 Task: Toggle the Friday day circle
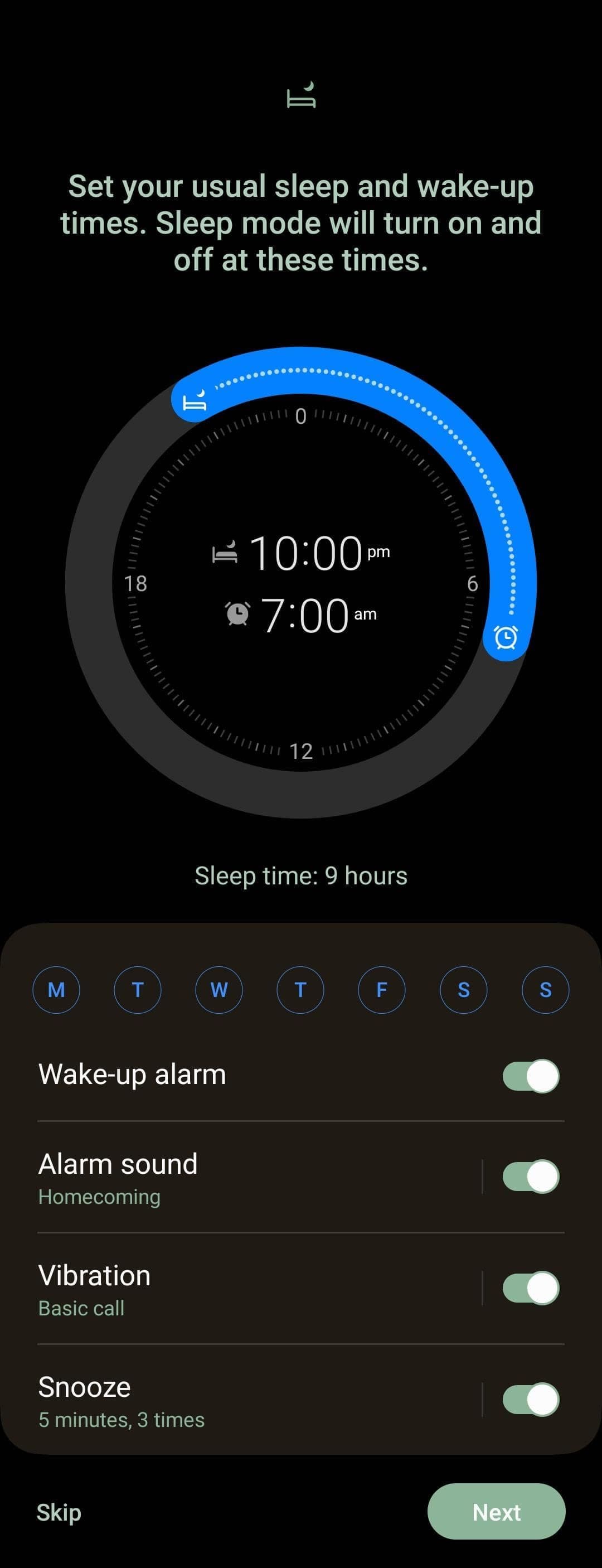coord(382,990)
